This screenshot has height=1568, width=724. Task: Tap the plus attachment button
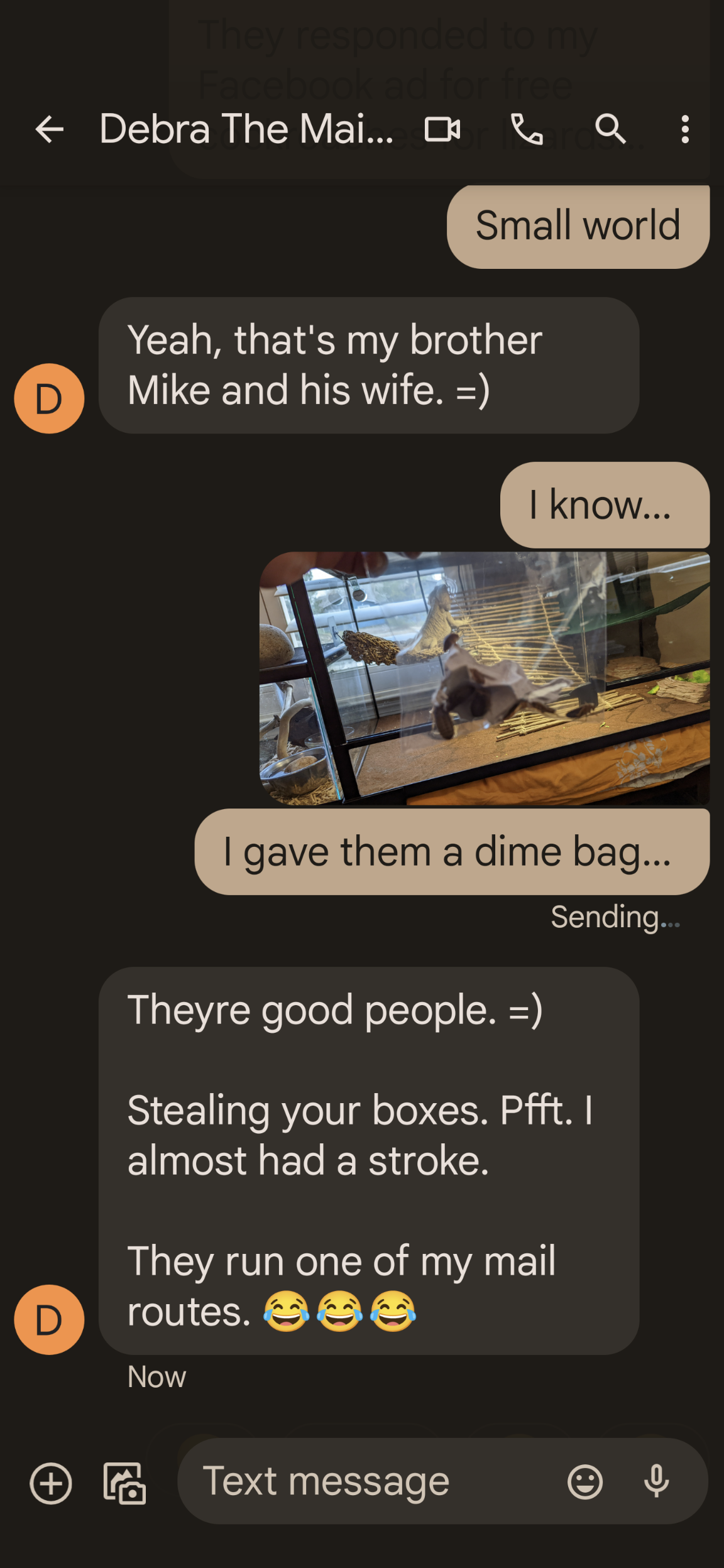coord(51,1483)
